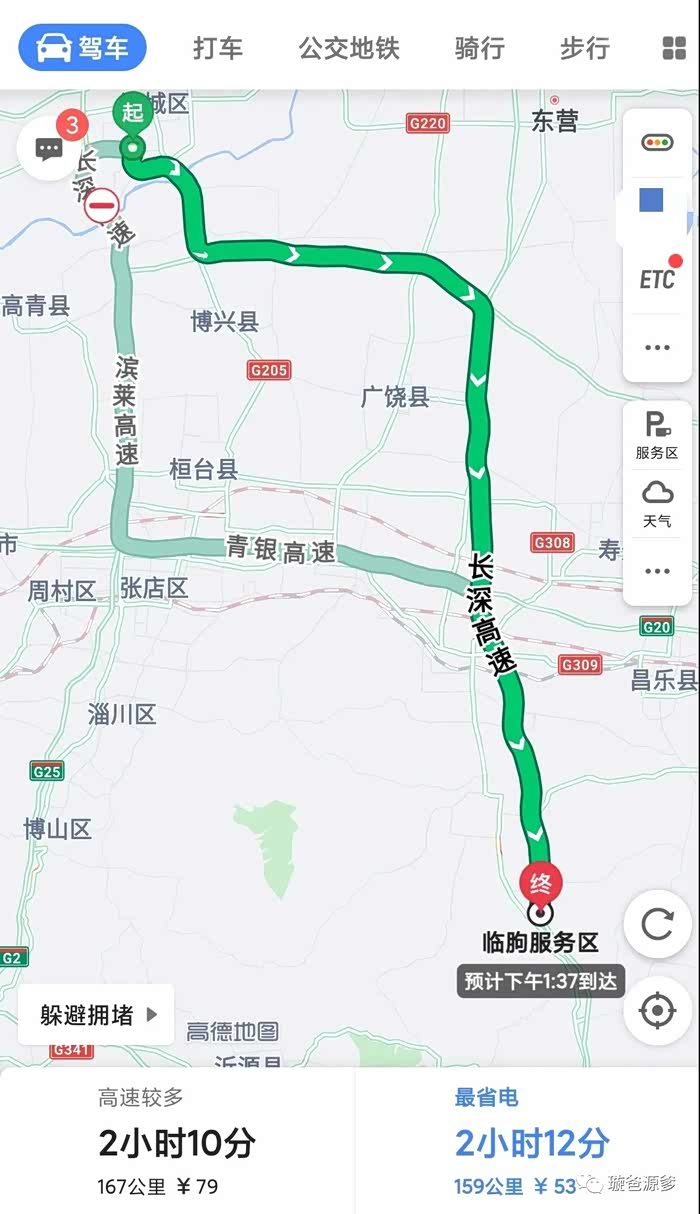Open the more travel modes grid icon
This screenshot has height=1214, width=700.
pos(675,48)
